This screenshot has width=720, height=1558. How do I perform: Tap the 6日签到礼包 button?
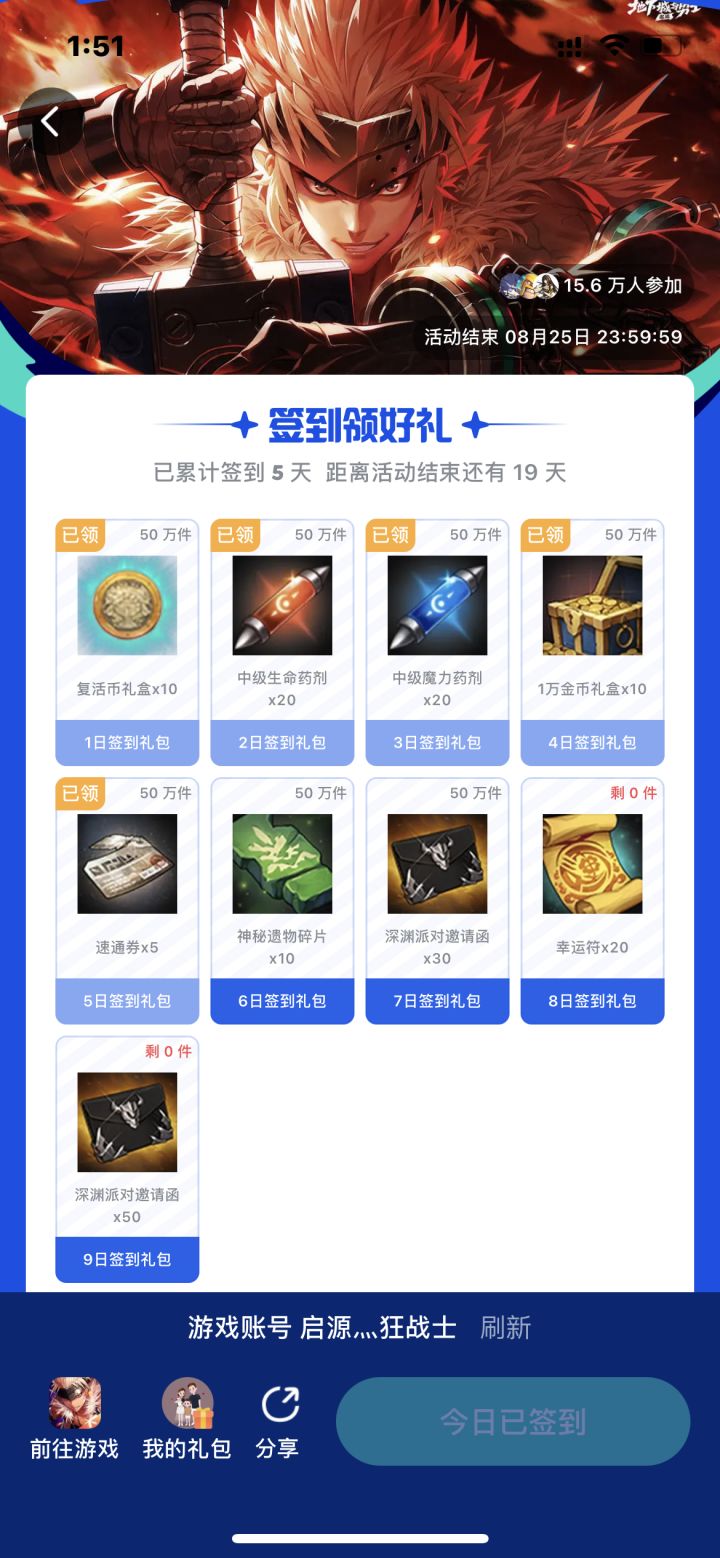[x=282, y=1001]
